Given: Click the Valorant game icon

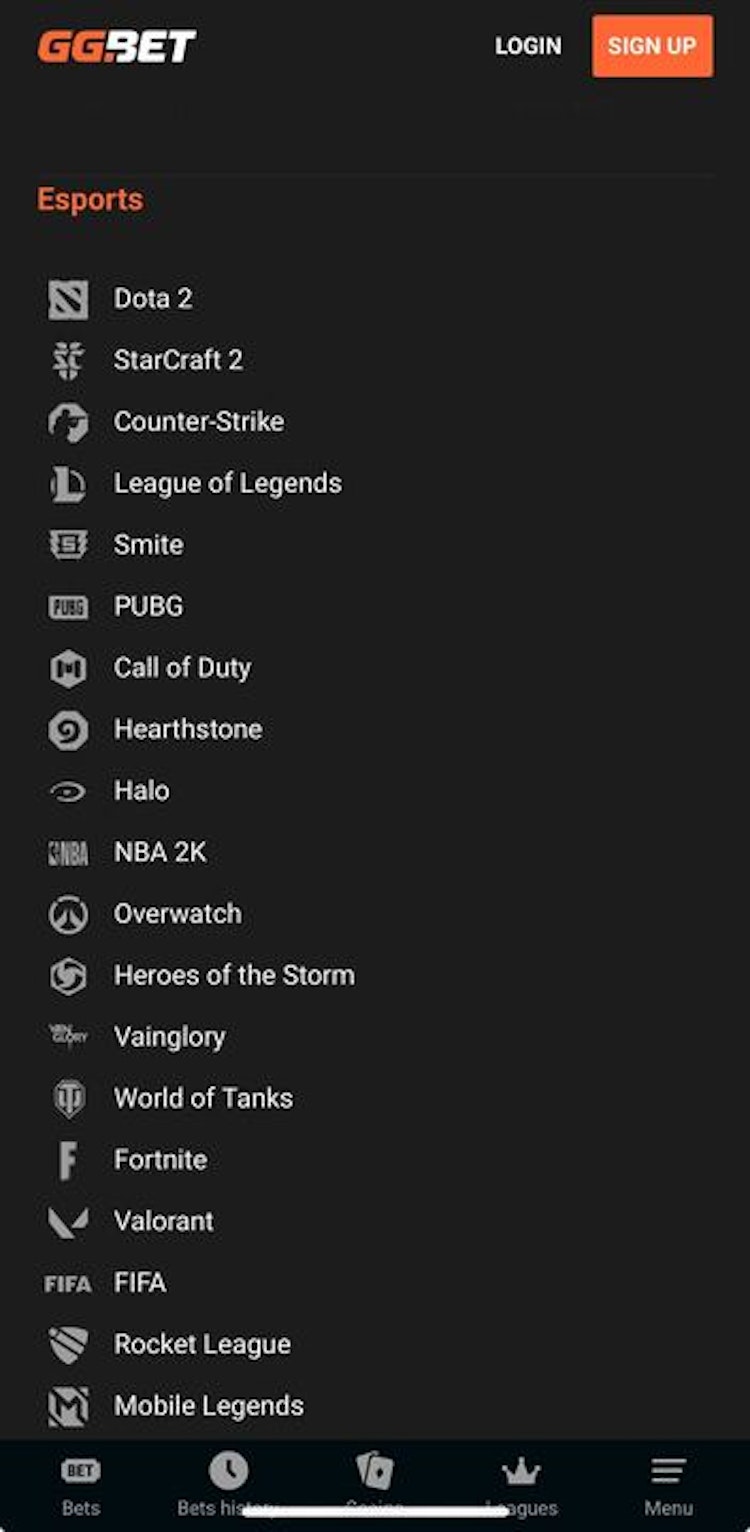Looking at the screenshot, I should pos(67,1221).
